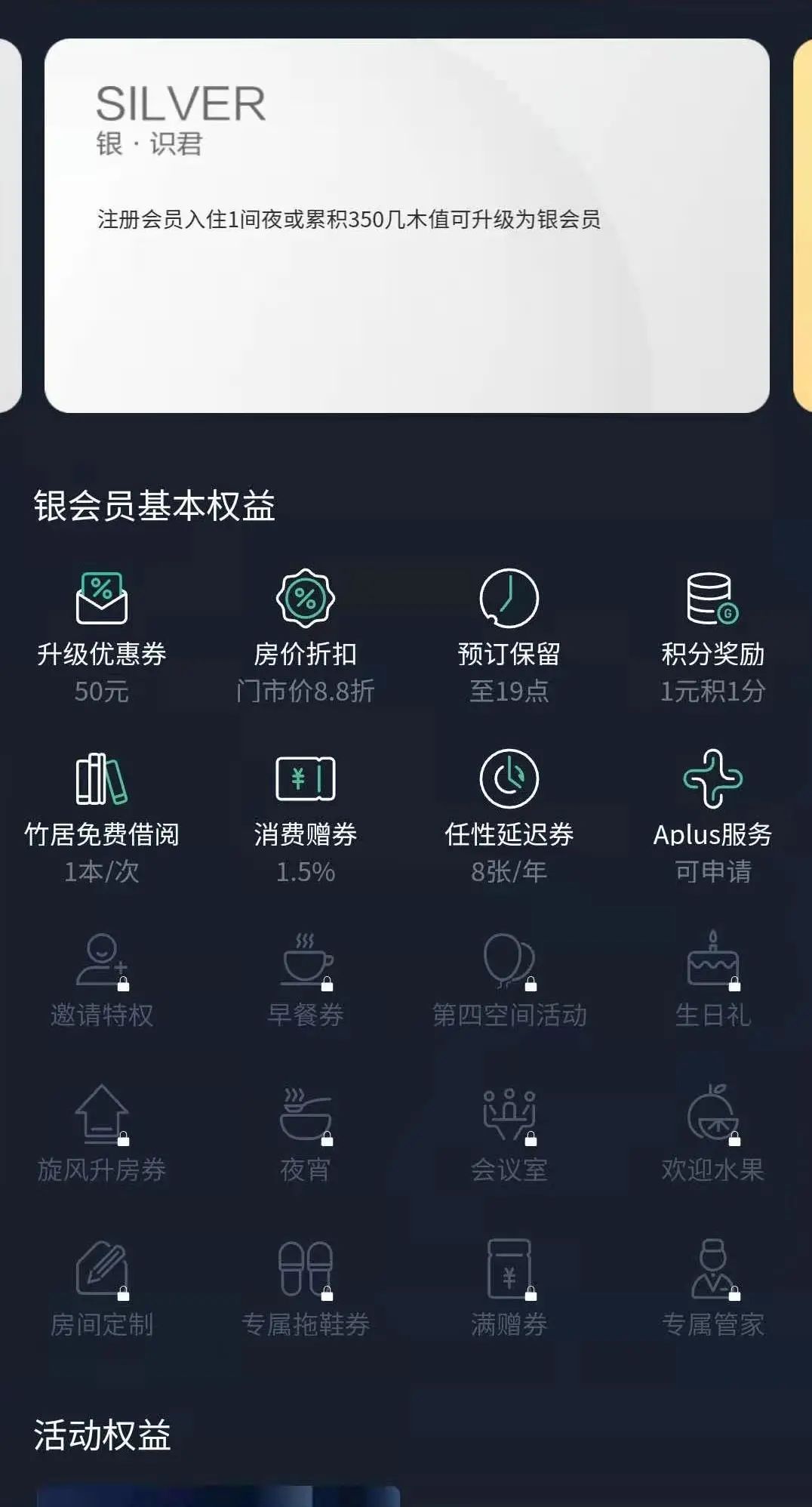The image size is (812, 1507).
Task: Open the 升级优惠券 50元 benefit icon
Action: click(x=103, y=599)
